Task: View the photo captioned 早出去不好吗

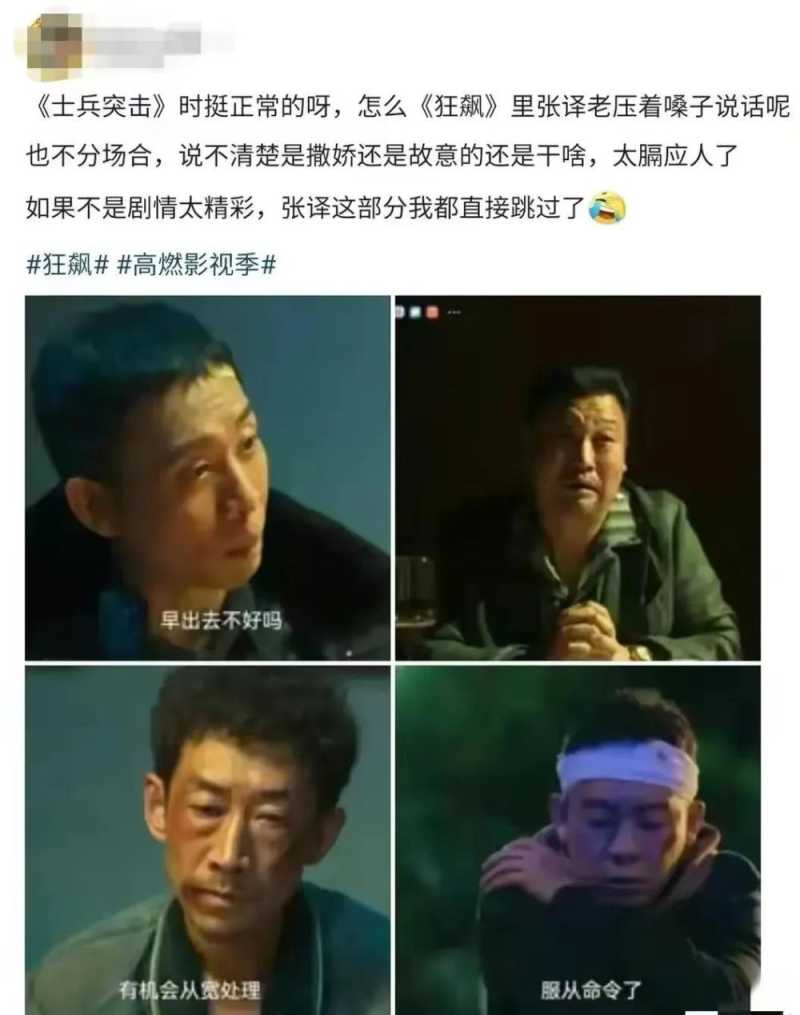Action: (208, 477)
